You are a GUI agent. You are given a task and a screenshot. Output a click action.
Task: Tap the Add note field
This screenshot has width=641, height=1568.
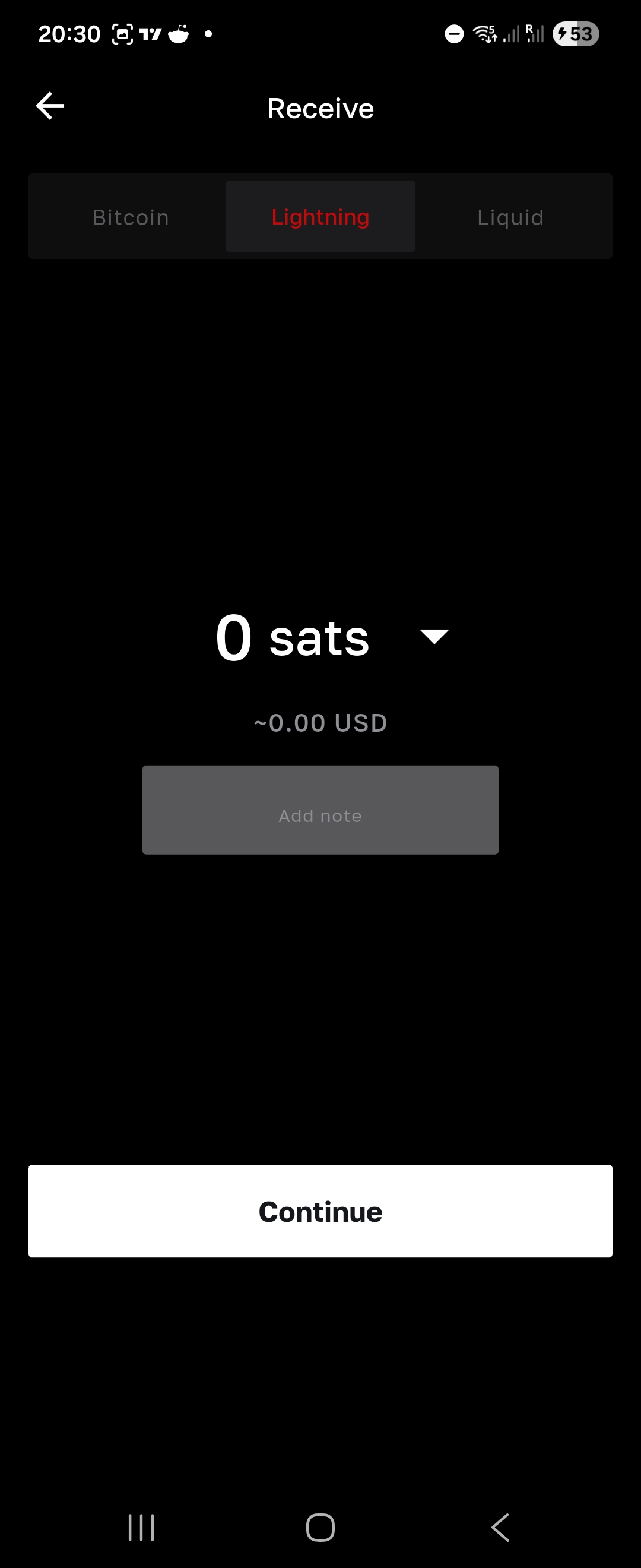click(320, 810)
